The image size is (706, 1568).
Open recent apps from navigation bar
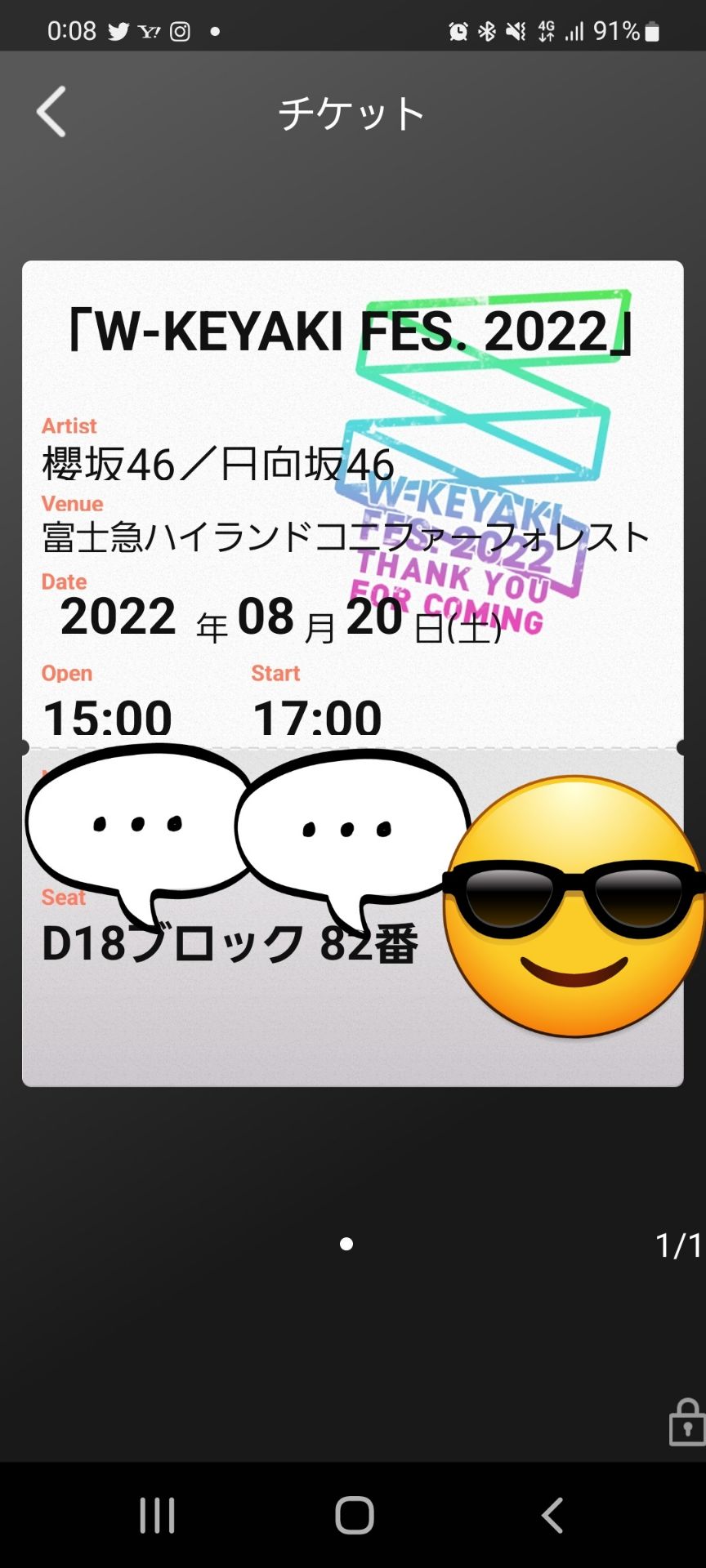click(157, 1516)
